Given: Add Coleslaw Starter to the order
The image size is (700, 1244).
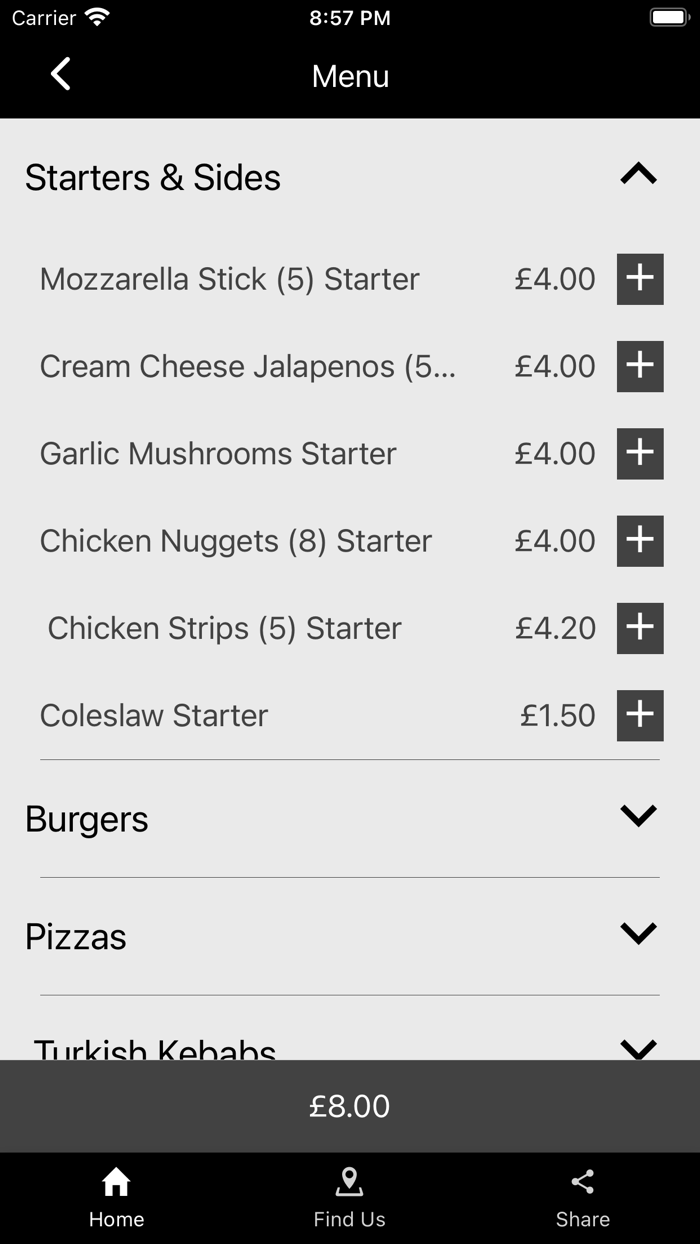Looking at the screenshot, I should [x=640, y=715].
